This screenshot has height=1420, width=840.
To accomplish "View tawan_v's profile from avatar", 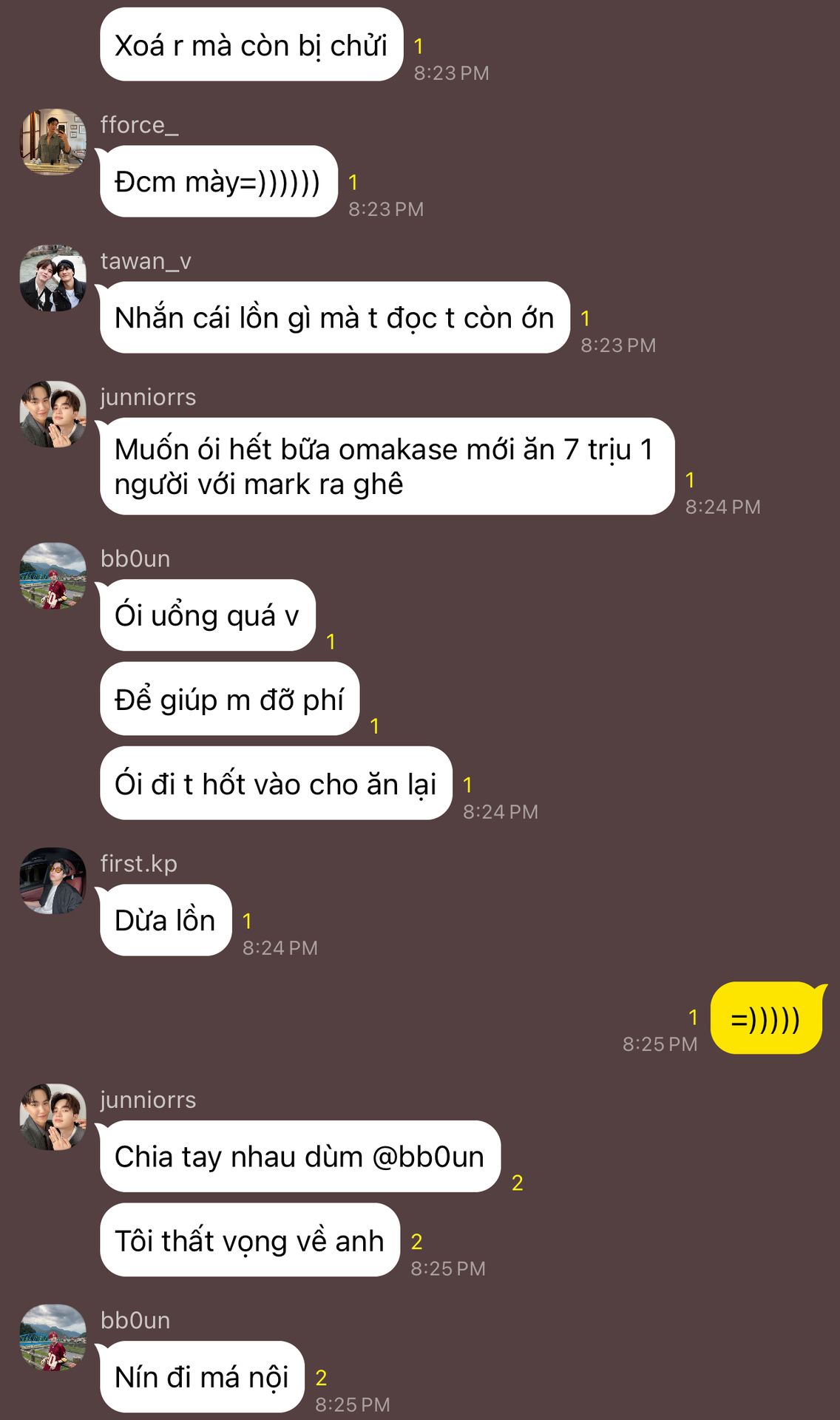I will pyautogui.click(x=52, y=278).
